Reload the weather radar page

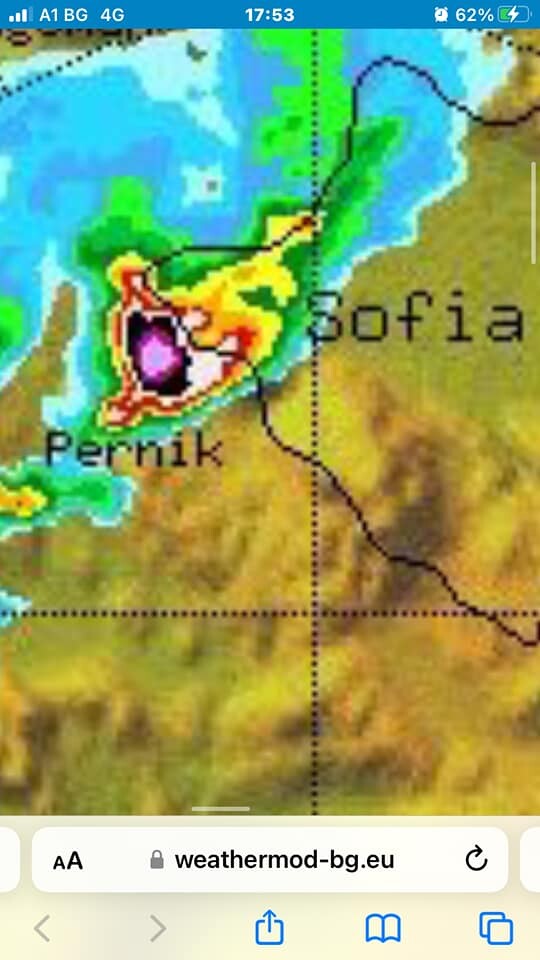[x=476, y=860]
